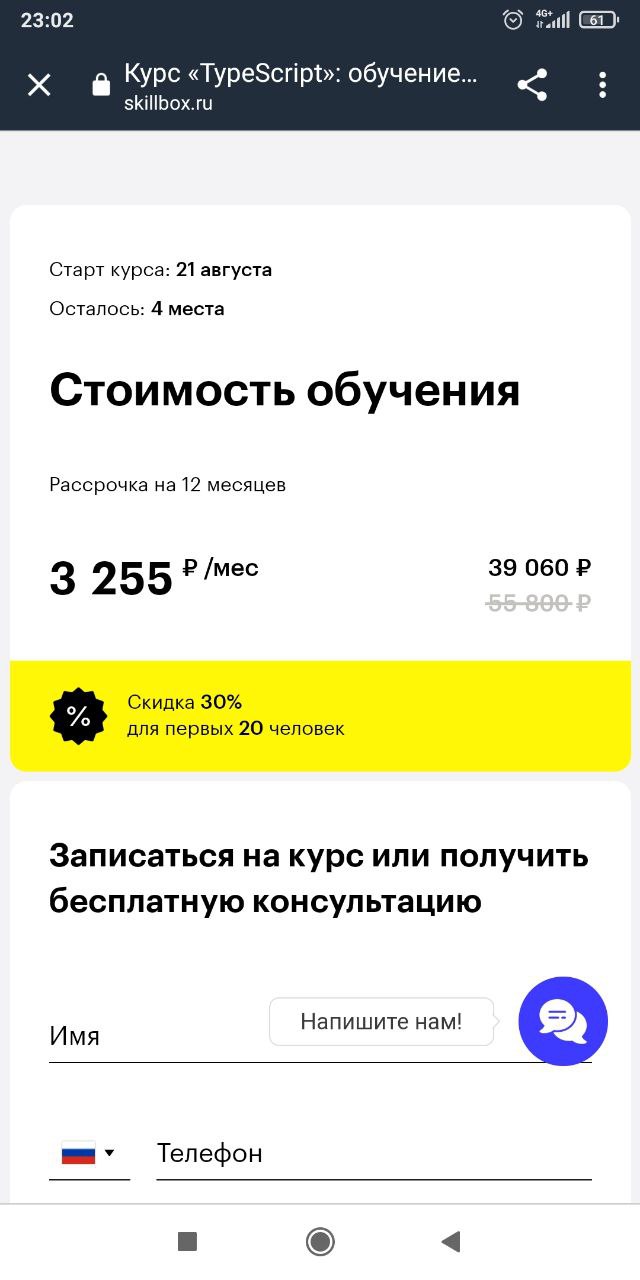Open the country code flag dropdown
The image size is (640, 1280).
[88, 1153]
